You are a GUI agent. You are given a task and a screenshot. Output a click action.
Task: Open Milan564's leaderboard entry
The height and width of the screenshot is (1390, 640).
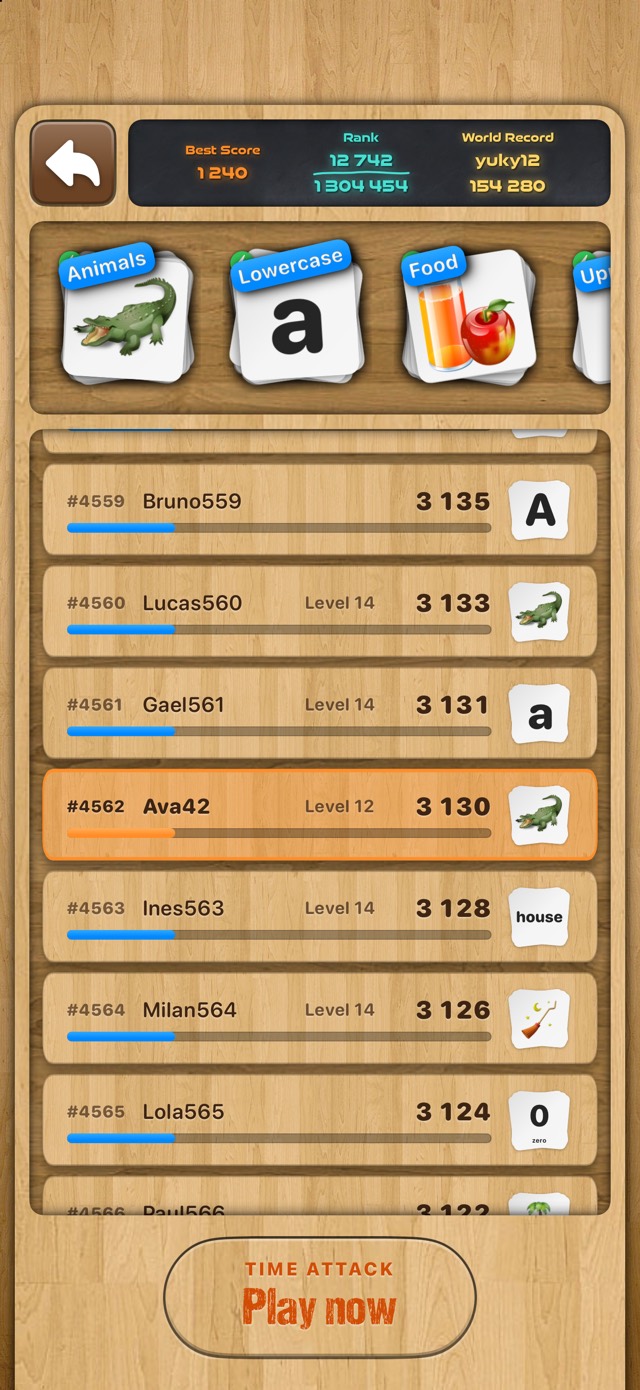(320, 1019)
